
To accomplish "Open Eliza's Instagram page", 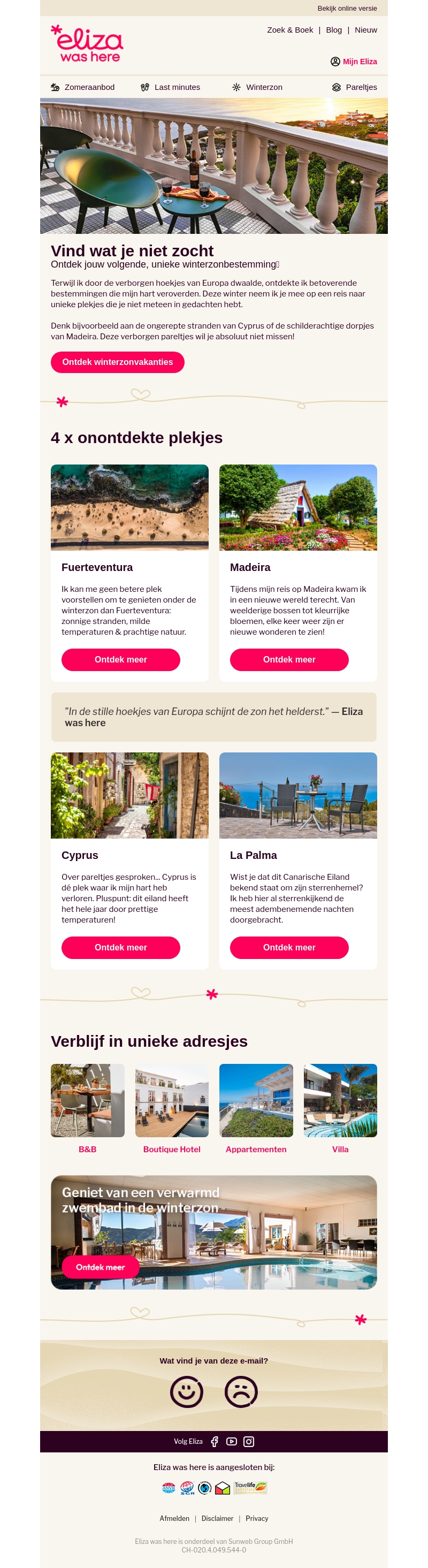I will coord(249,1441).
